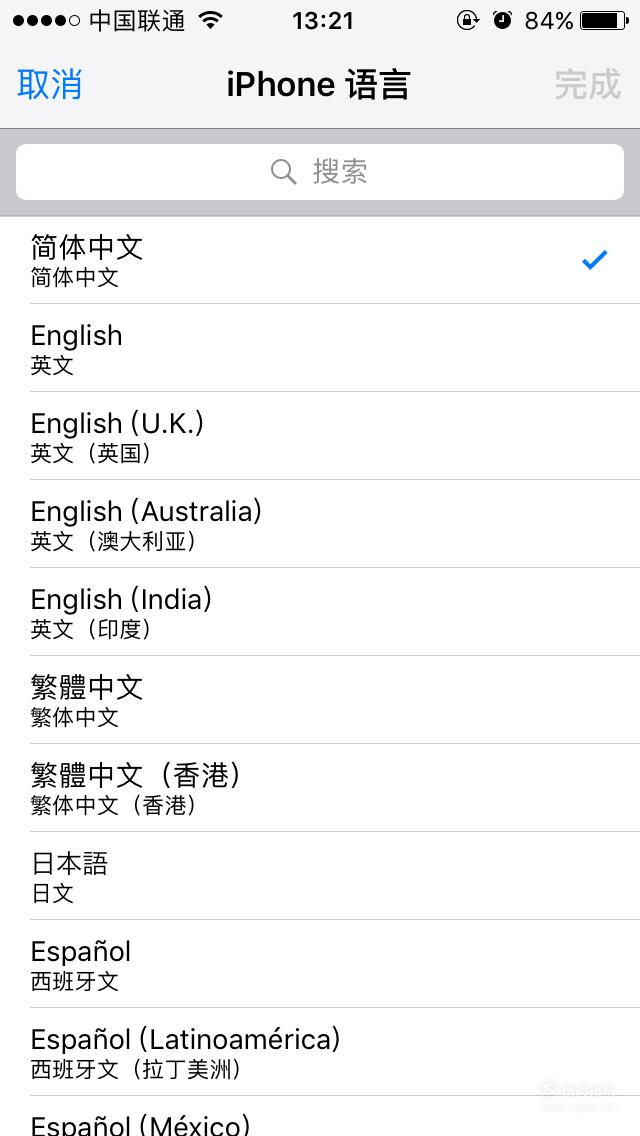This screenshot has width=640, height=1136.
Task: Choose the plain English (英文) option
Action: pyautogui.click(x=320, y=348)
